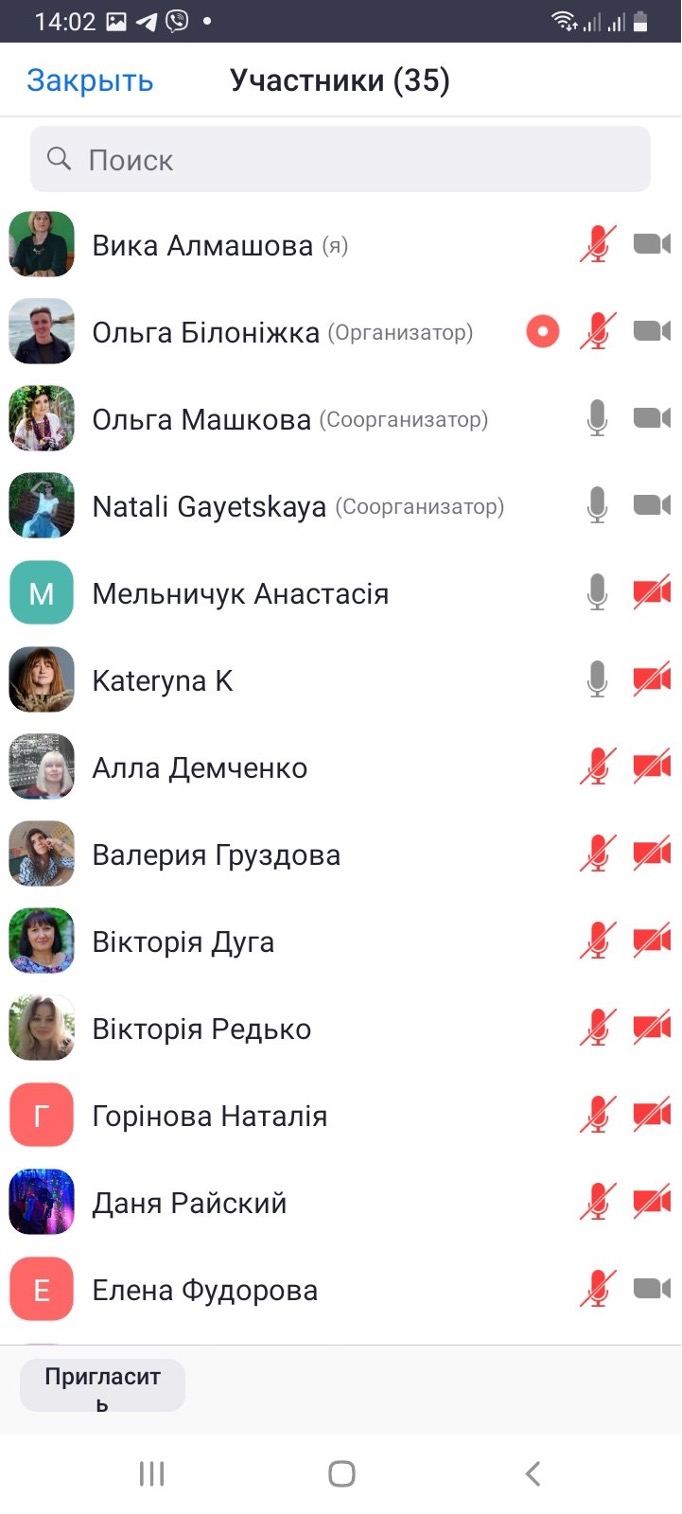Select organizer Ольга Білоніжка
Viewport: 682px width, 1514px height.
341,332
